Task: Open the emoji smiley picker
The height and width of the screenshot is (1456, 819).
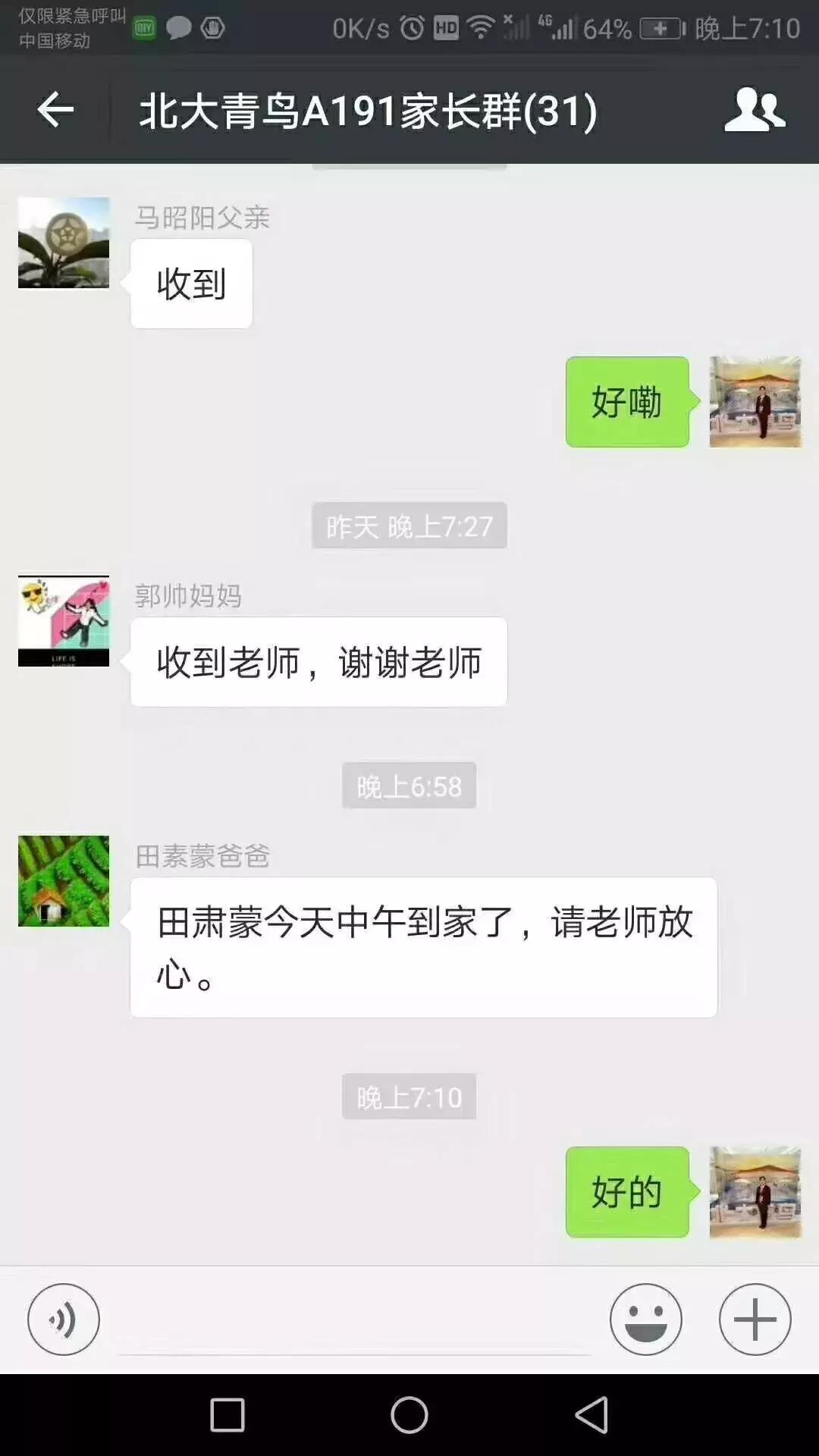Action: click(x=646, y=1317)
